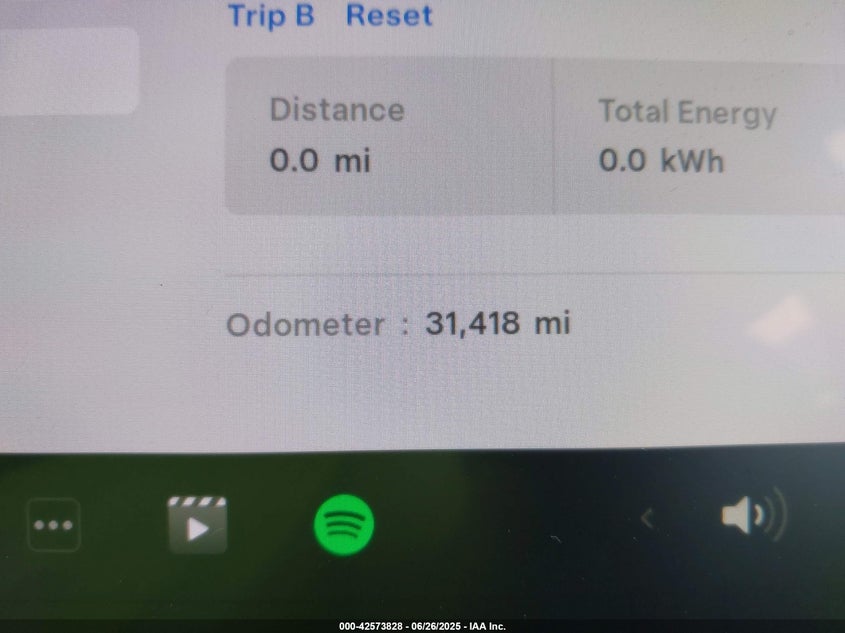Image resolution: width=845 pixels, height=633 pixels.
Task: Open the all apps launcher dots
Action: pyautogui.click(x=53, y=525)
